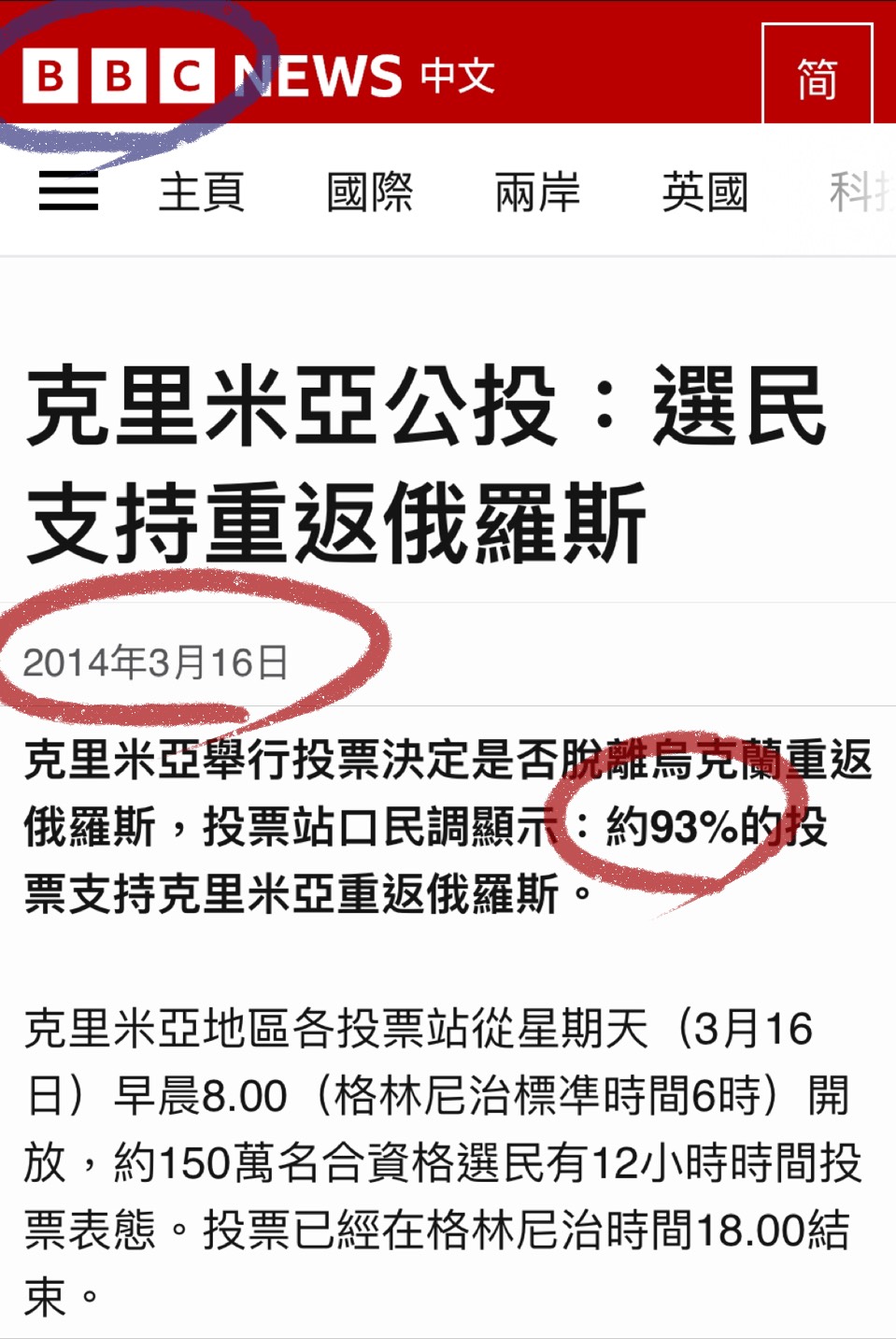896x1339 pixels.
Task: Select the 英國 section tab
Action: pyautogui.click(x=704, y=192)
